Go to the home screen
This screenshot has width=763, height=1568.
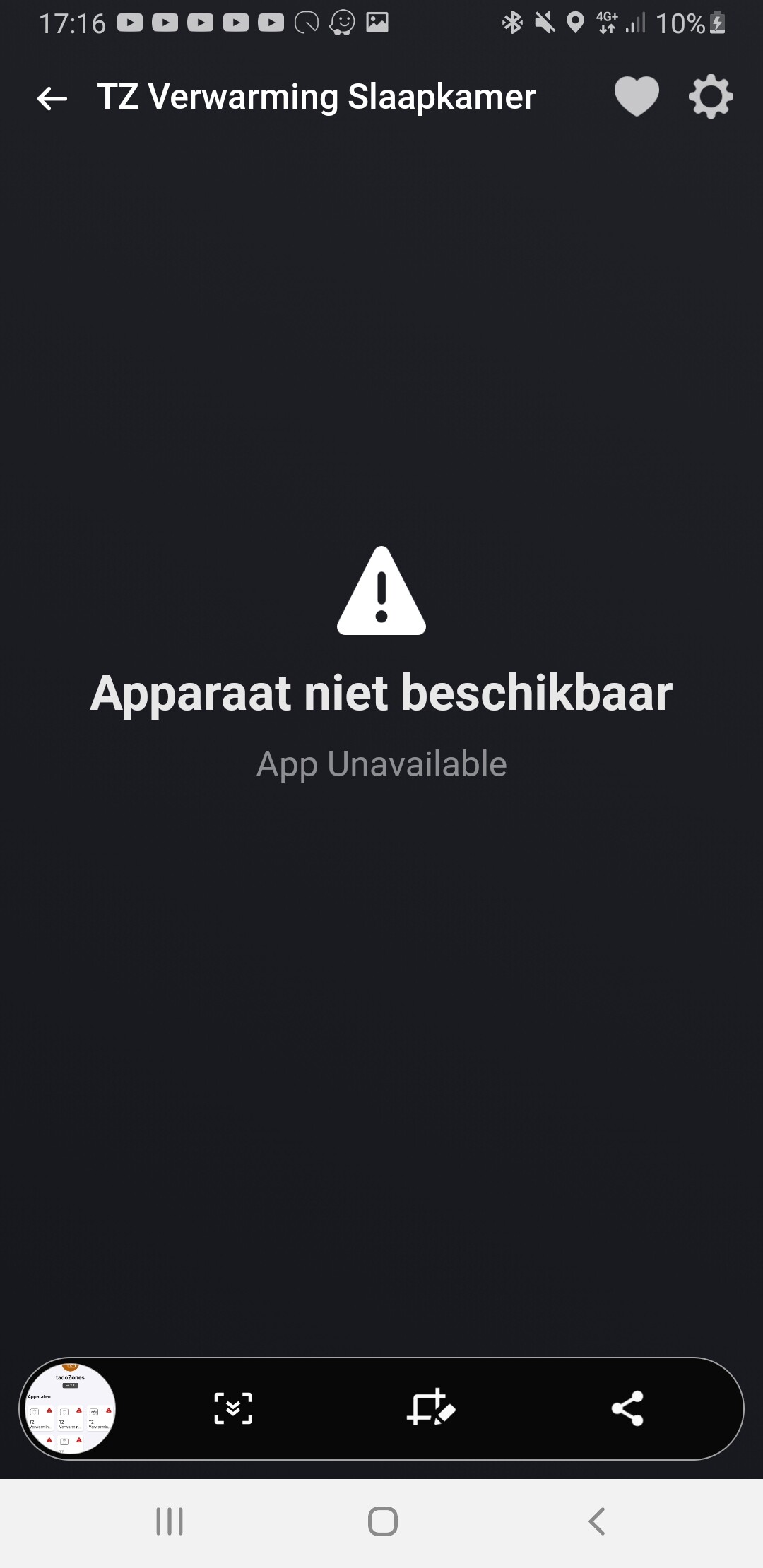(x=382, y=1521)
